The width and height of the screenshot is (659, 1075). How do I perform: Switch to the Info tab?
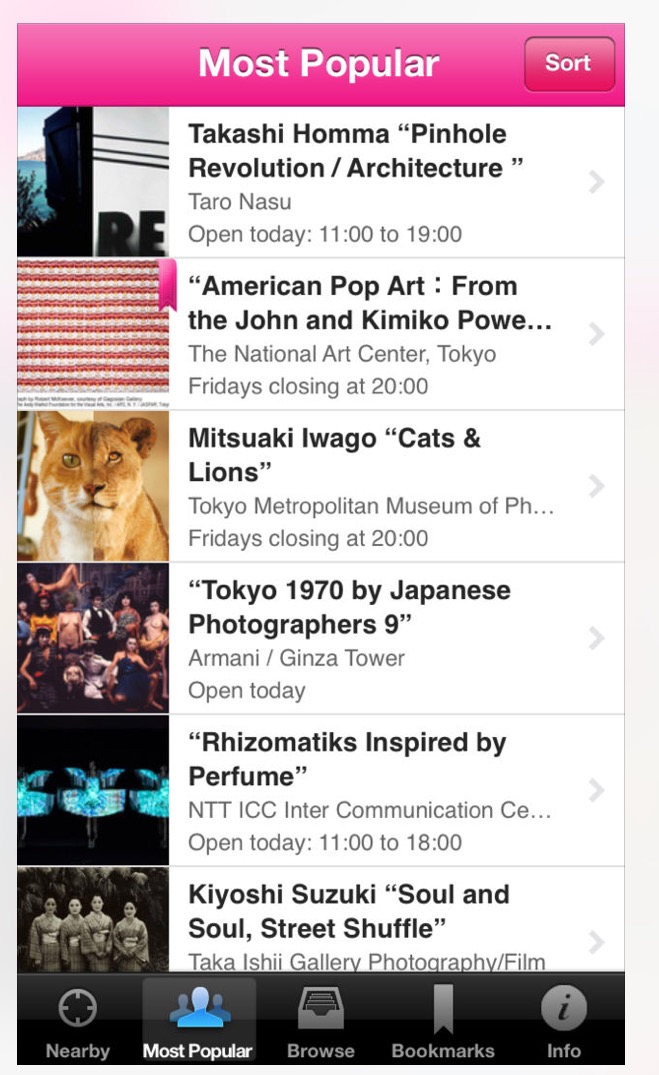pos(564,1023)
